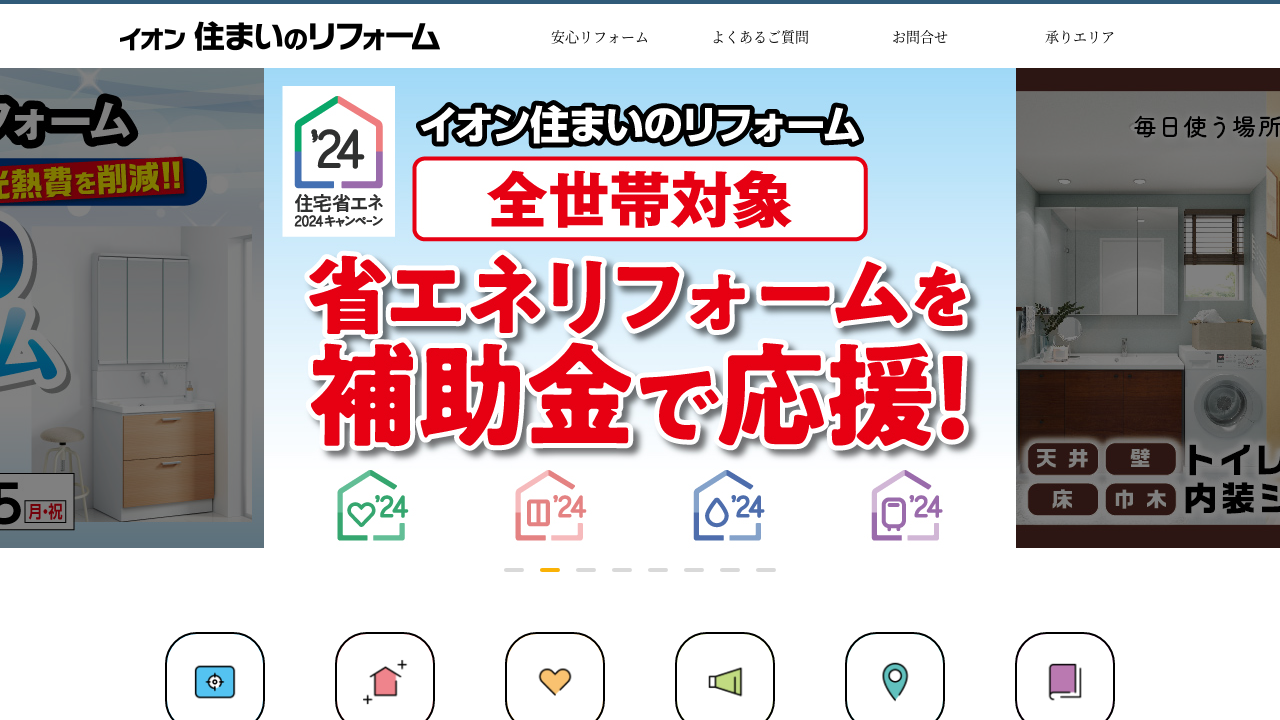Viewport: 1280px width, 720px height.
Task: Jump to the first slide indicator dot
Action: pyautogui.click(x=514, y=570)
